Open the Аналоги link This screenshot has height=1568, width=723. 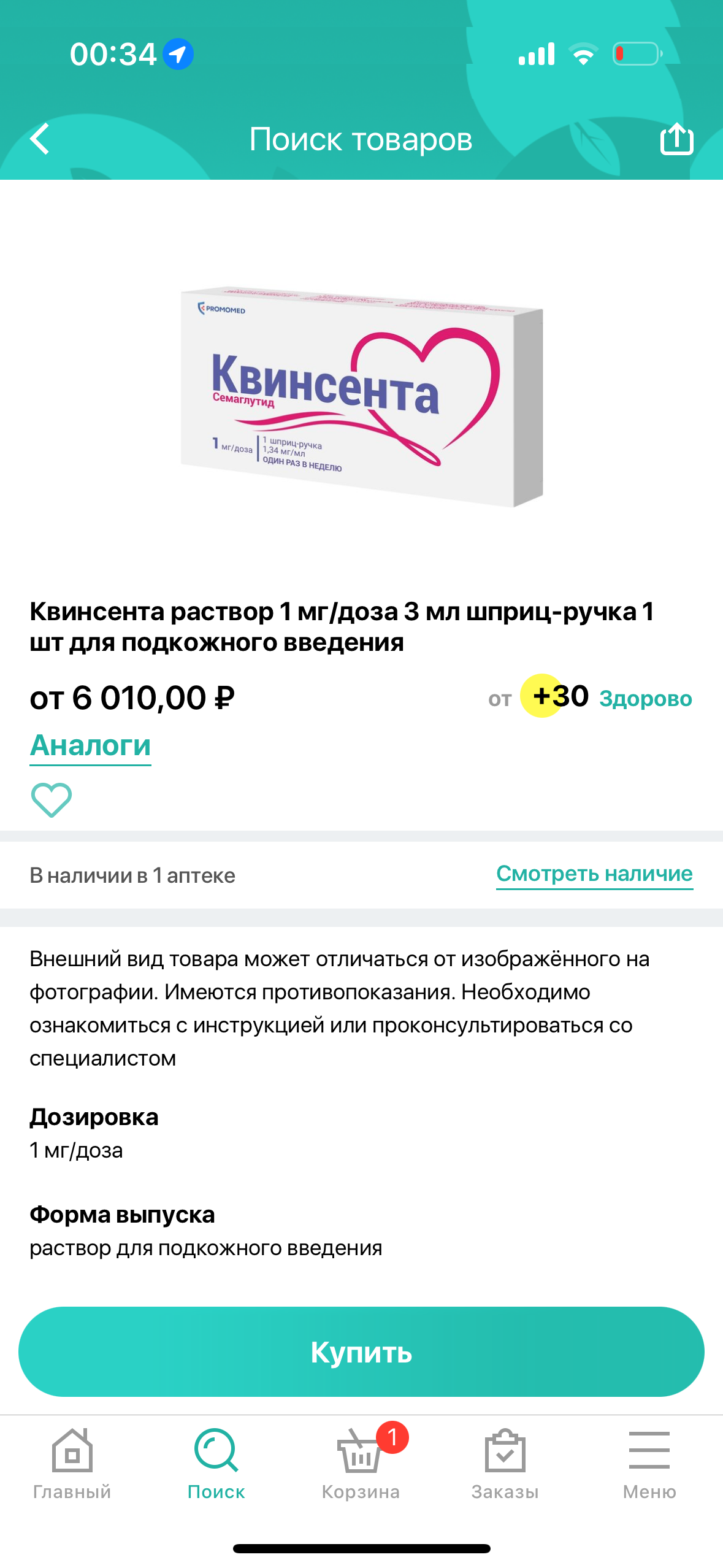pyautogui.click(x=90, y=745)
